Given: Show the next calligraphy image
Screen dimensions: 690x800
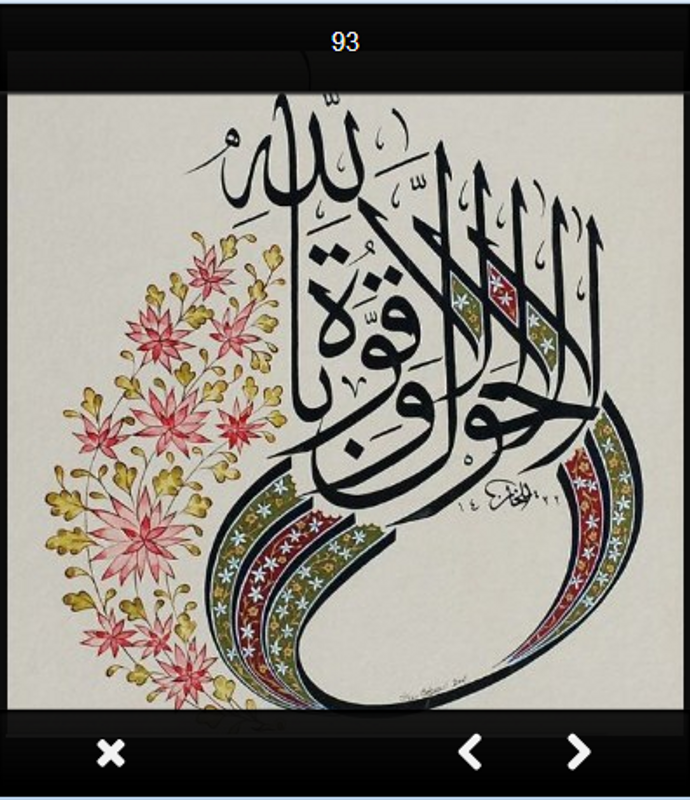Looking at the screenshot, I should point(578,752).
